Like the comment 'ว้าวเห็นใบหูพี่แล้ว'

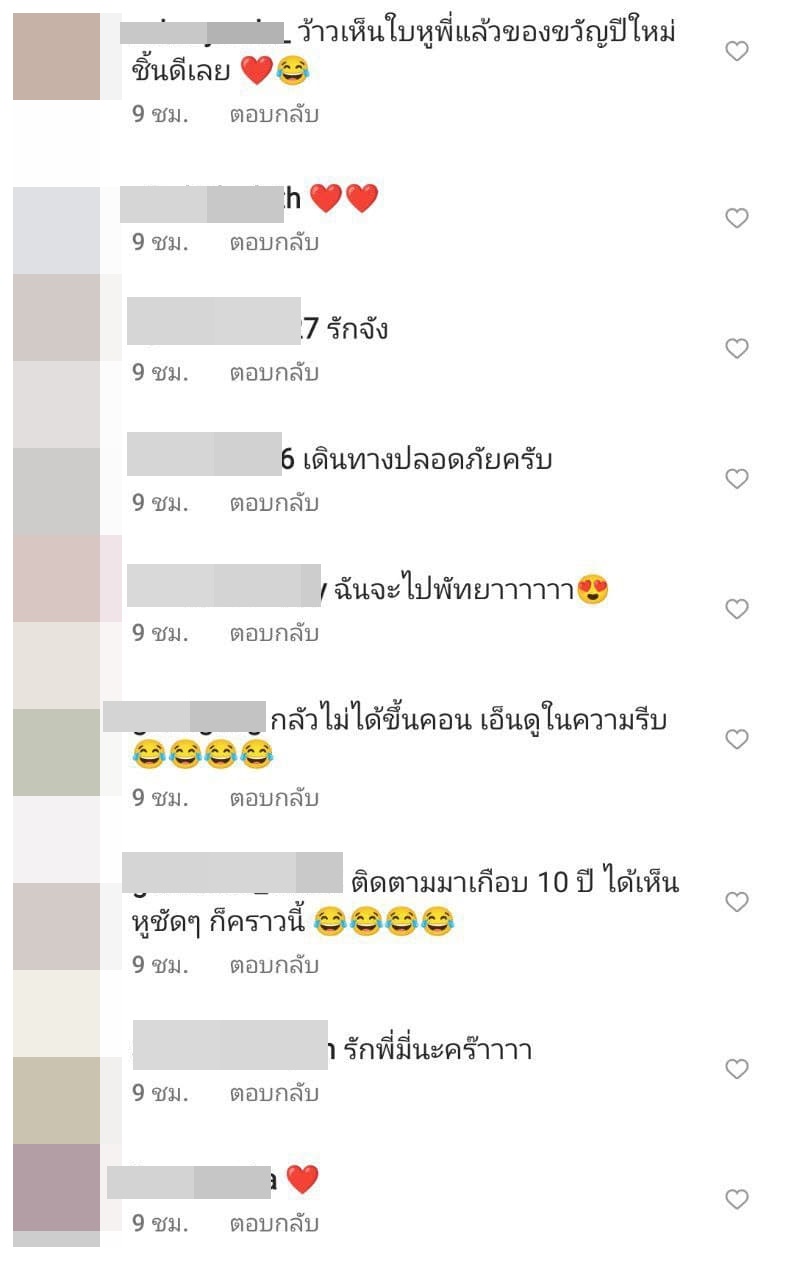coord(736,52)
